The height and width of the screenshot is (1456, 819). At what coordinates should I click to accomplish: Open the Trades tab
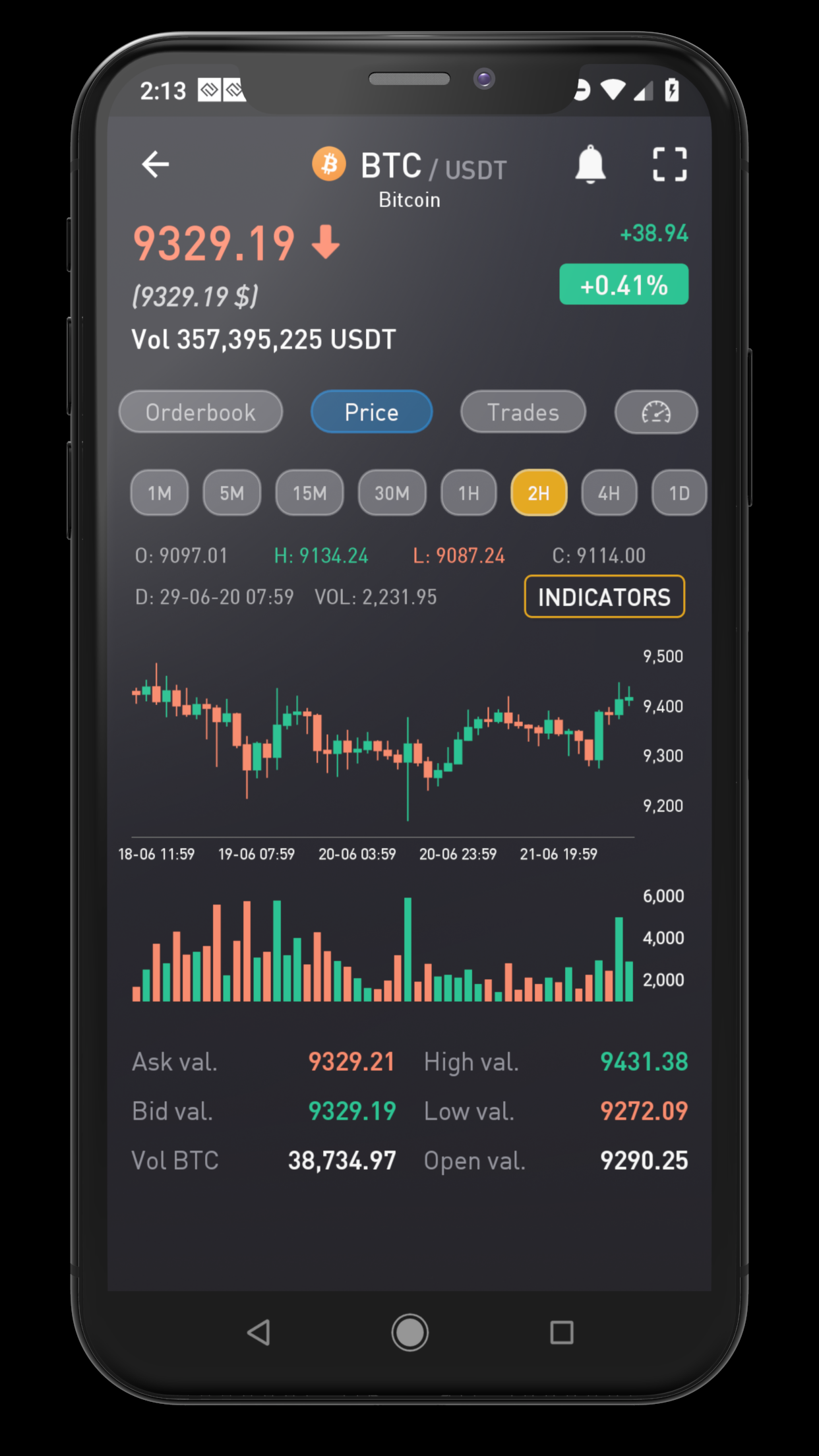tap(522, 412)
